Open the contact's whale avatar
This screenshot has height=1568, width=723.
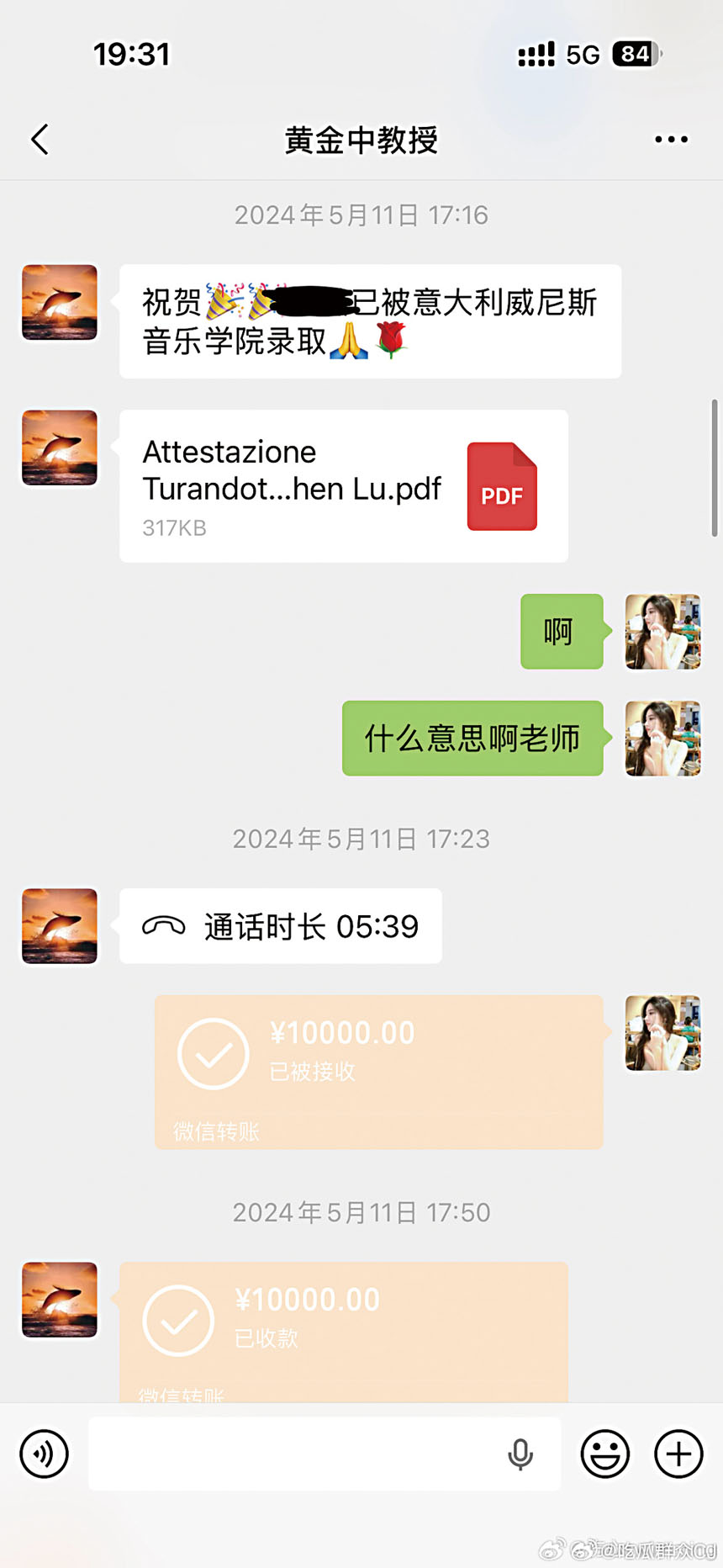[59, 302]
